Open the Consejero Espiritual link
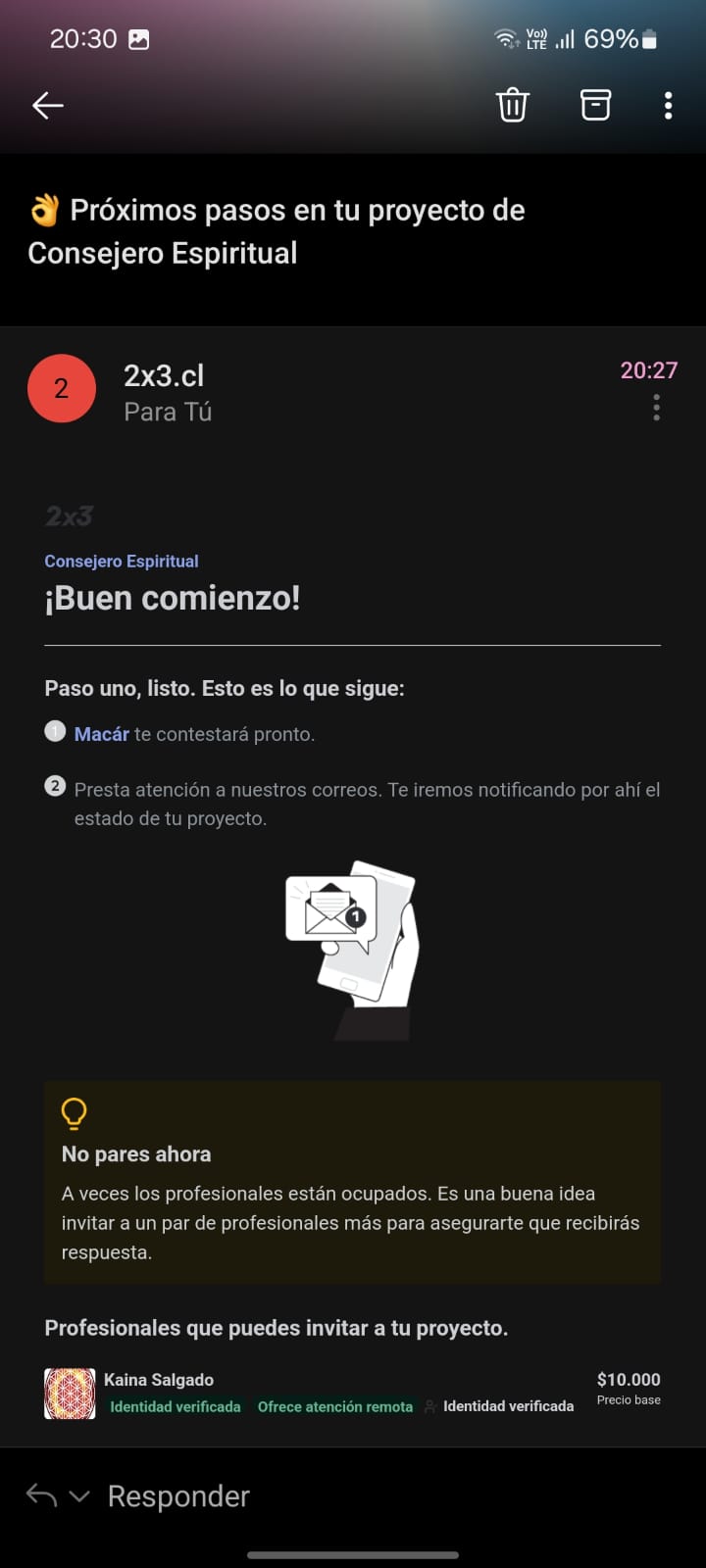This screenshot has height=1568, width=706. pos(122,561)
